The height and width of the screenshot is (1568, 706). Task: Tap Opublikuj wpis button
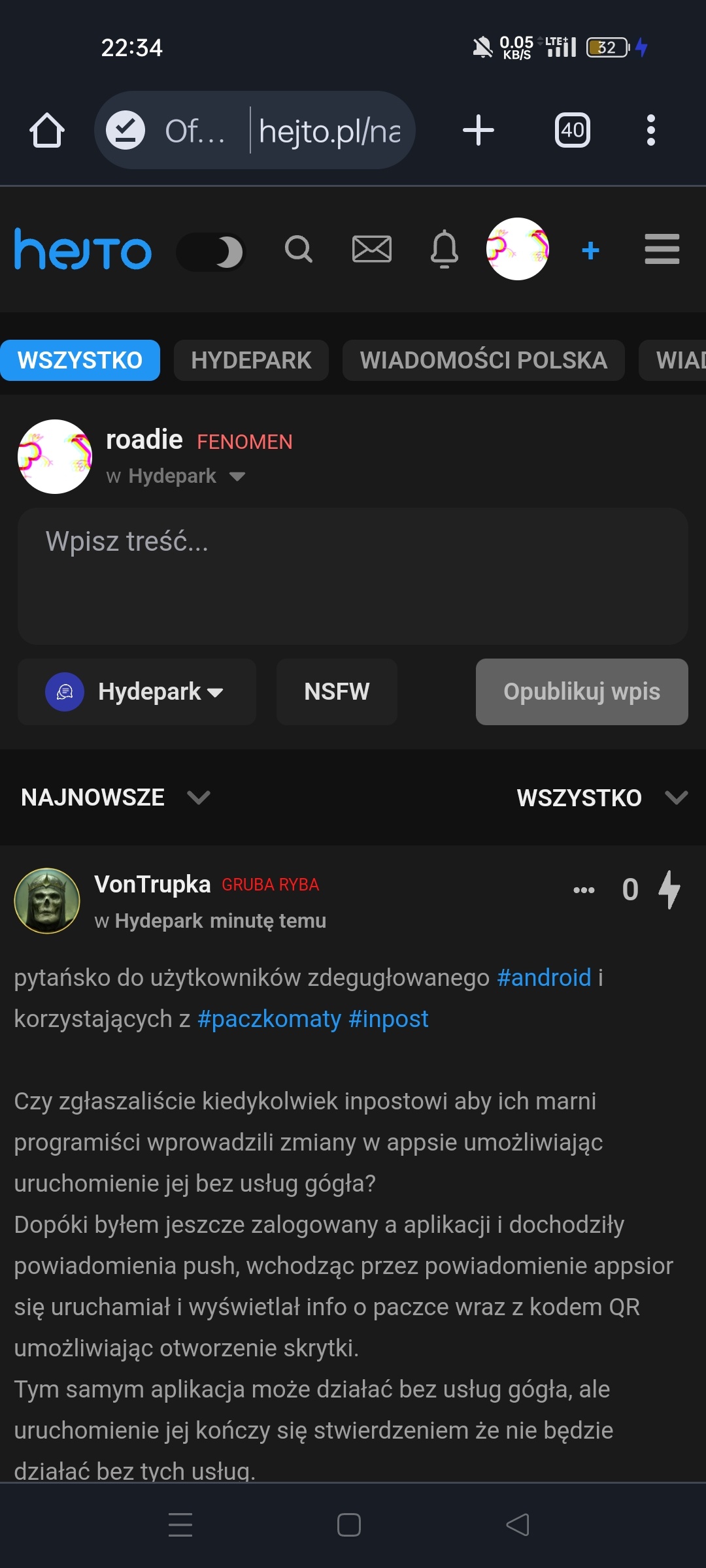pos(582,692)
